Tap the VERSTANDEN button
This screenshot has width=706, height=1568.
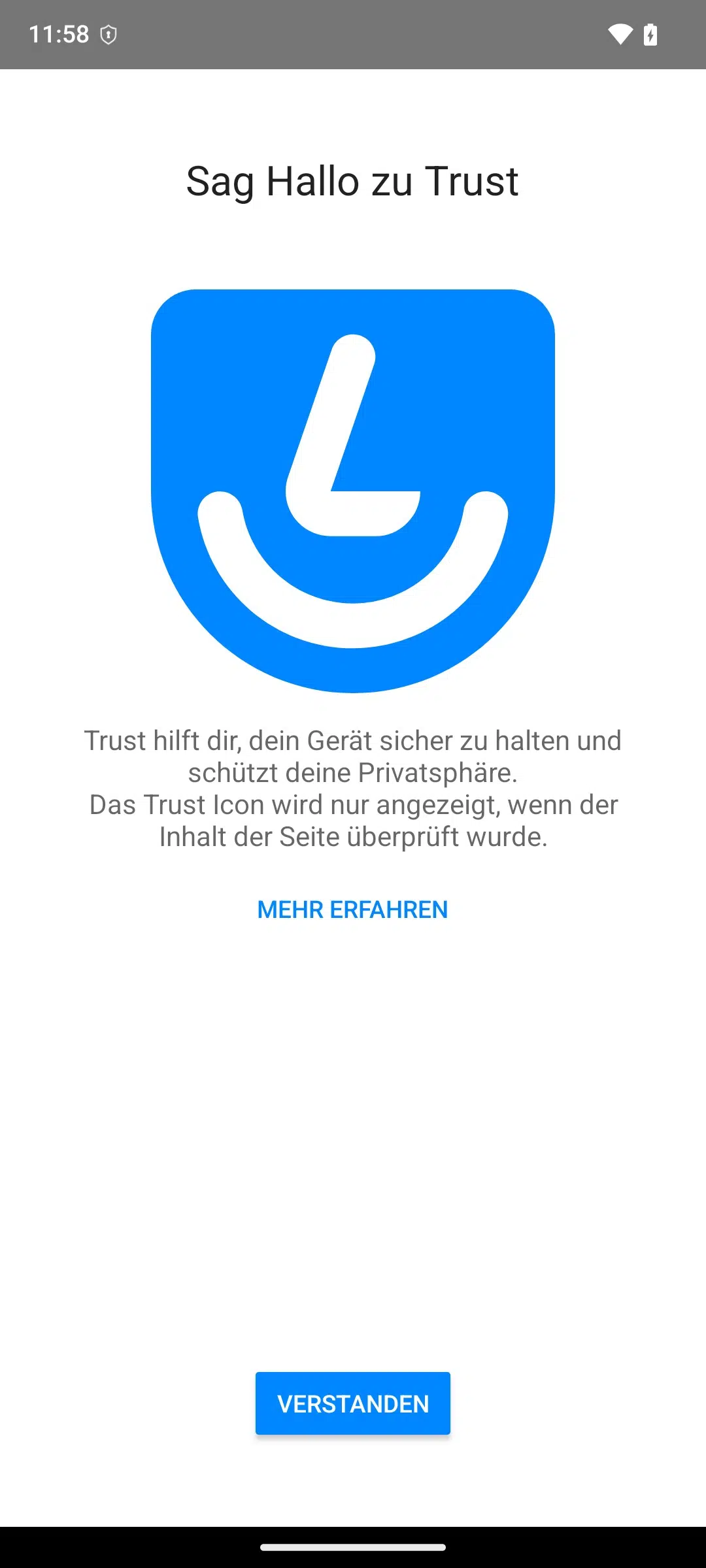[353, 1403]
